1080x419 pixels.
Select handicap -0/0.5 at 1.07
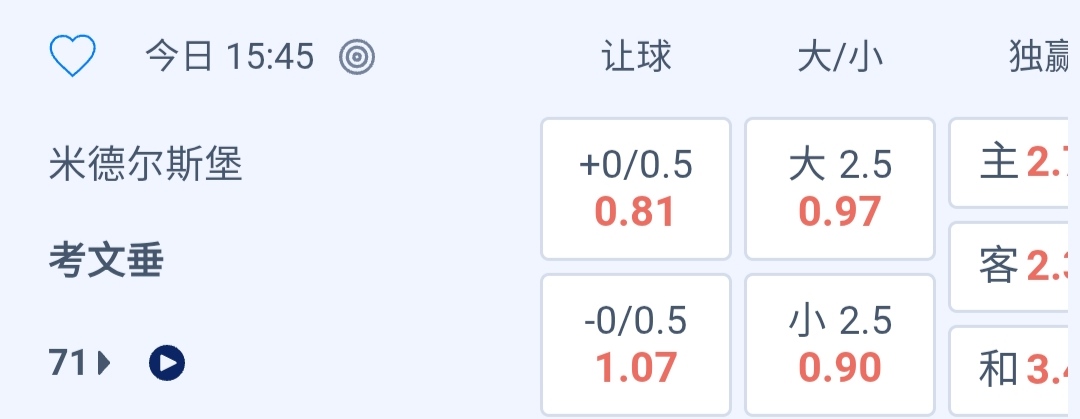[636, 345]
